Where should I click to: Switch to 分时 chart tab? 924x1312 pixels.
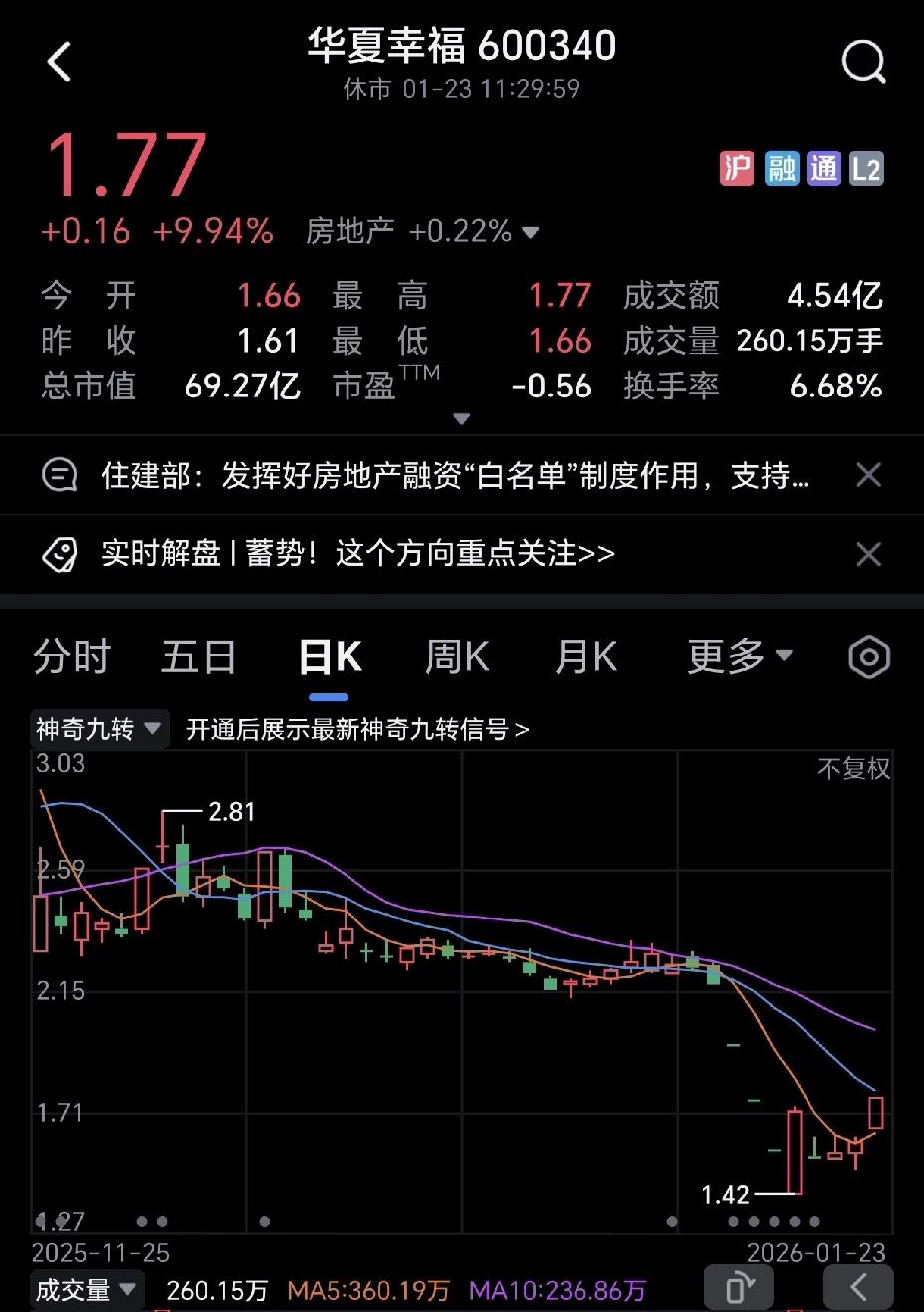point(72,657)
